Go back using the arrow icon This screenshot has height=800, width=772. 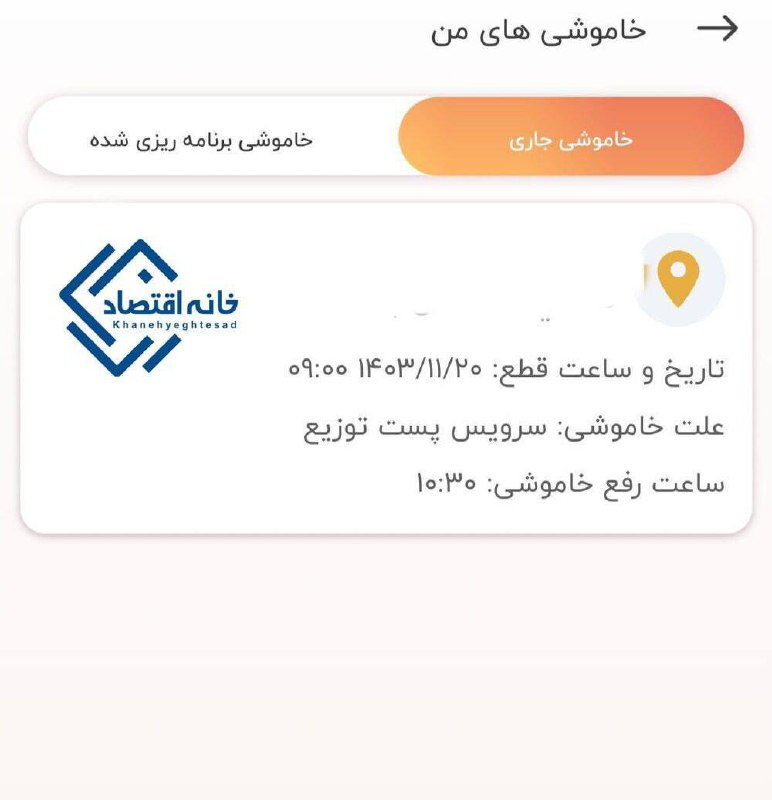pos(717,29)
